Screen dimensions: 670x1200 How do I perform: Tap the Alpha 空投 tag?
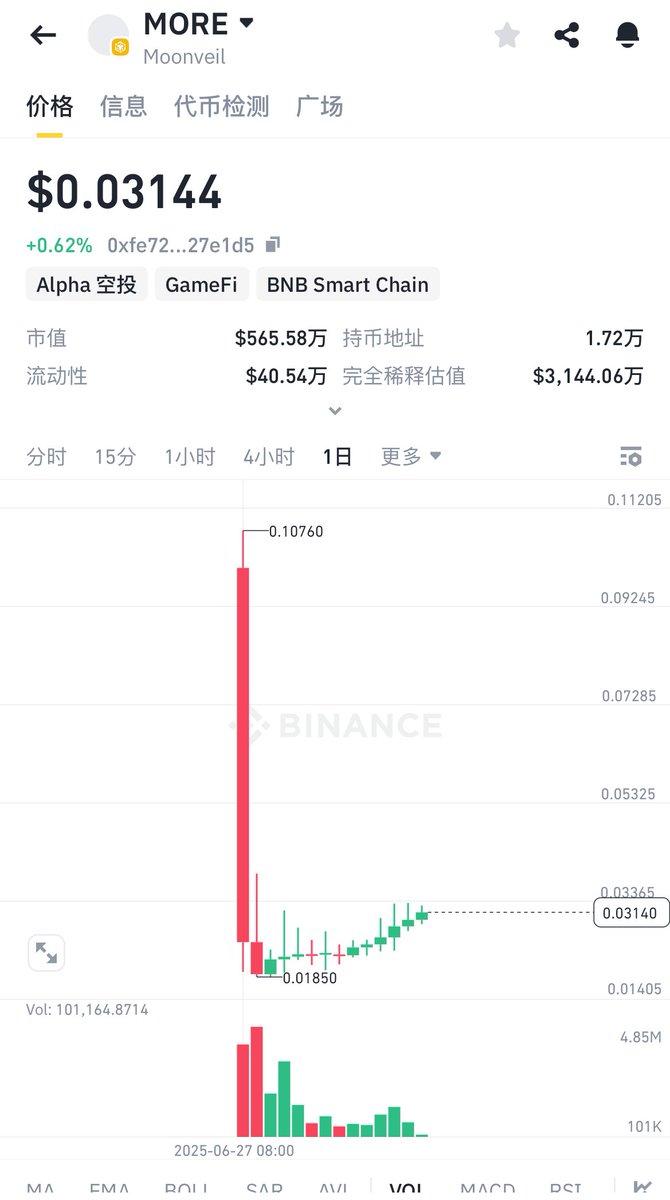tap(86, 284)
